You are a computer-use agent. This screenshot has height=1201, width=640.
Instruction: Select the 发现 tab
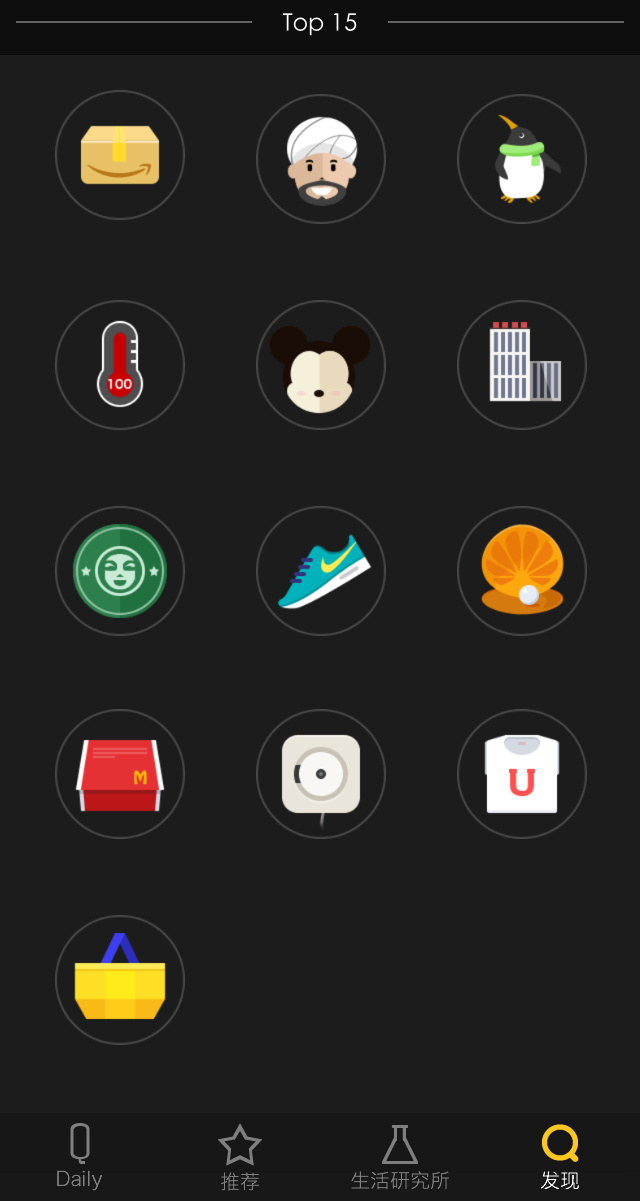coord(560,1158)
